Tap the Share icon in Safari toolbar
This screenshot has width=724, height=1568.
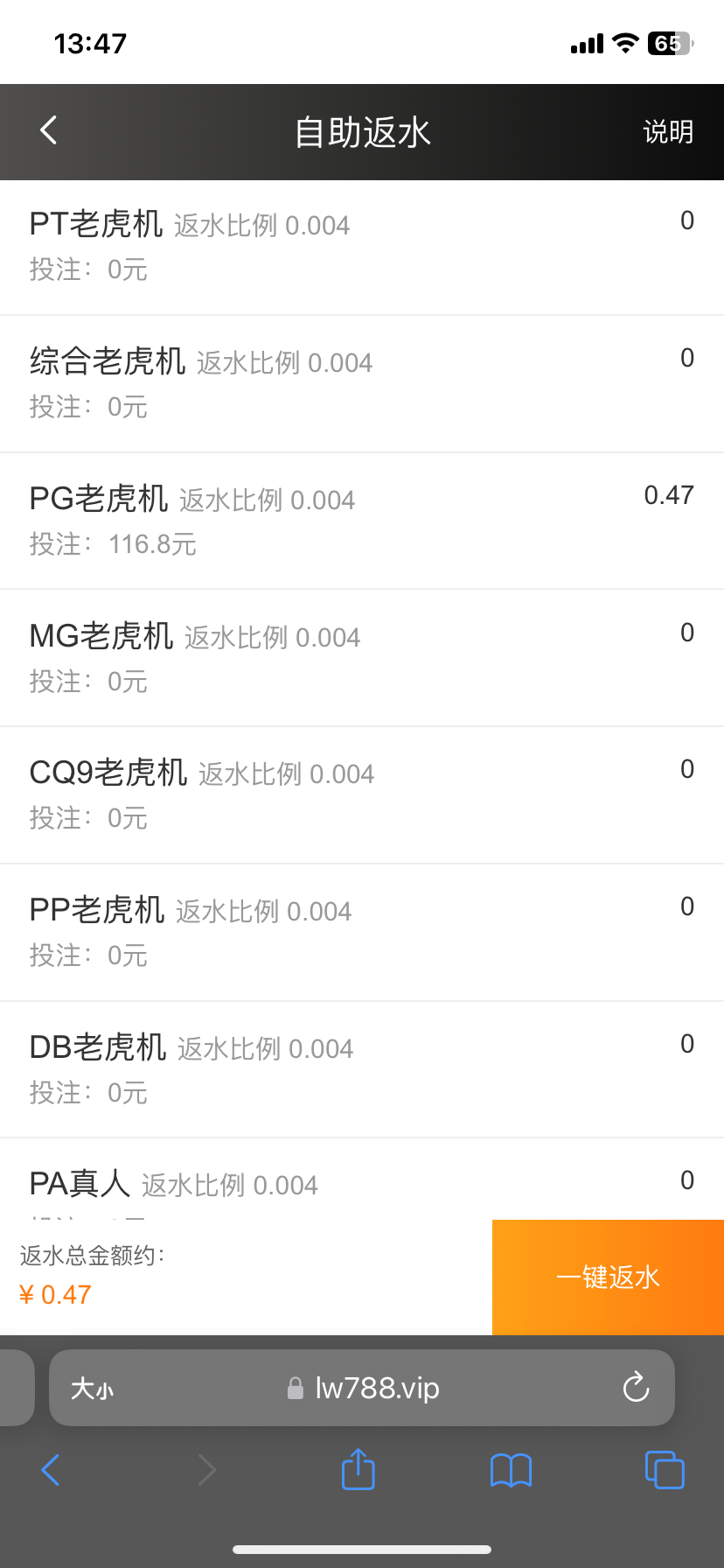pyautogui.click(x=357, y=1470)
